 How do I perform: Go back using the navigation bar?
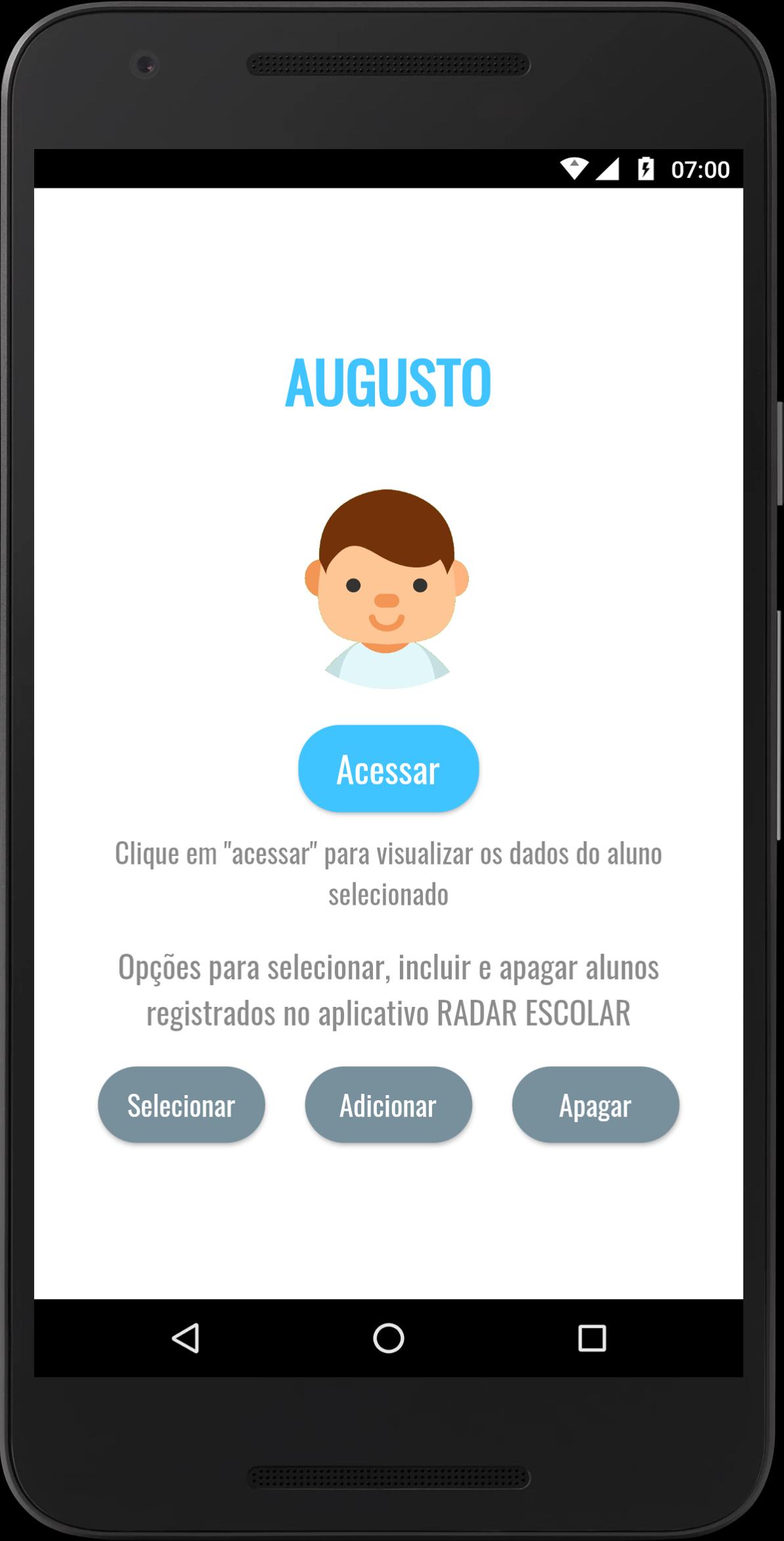click(186, 1338)
